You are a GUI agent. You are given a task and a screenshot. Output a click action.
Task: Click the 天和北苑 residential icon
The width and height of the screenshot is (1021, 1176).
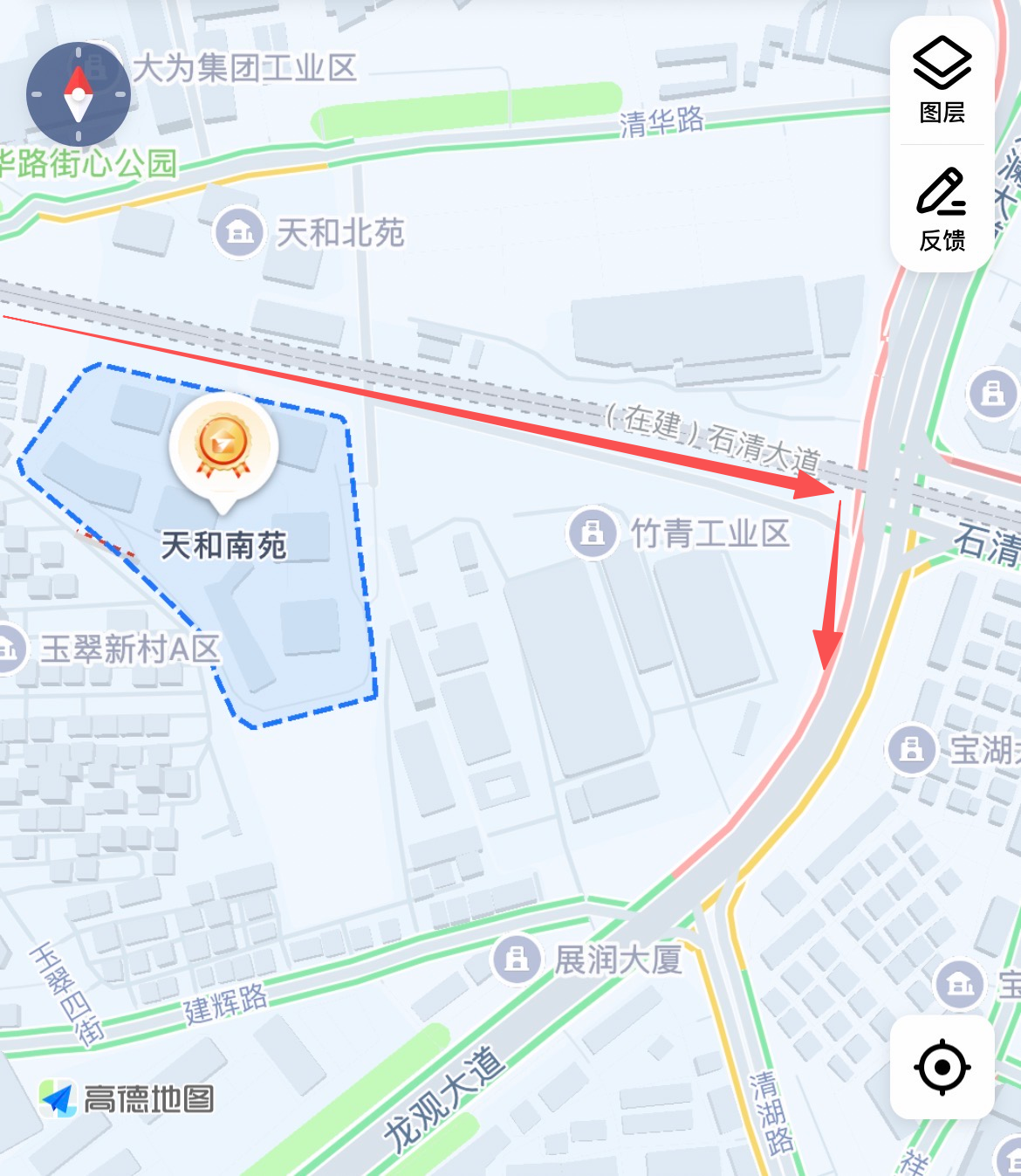tap(238, 232)
